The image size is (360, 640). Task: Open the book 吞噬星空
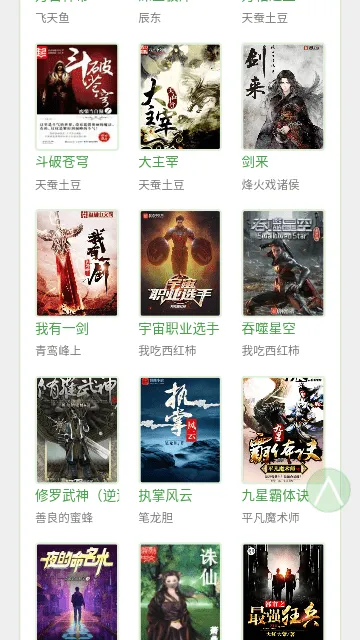[283, 263]
